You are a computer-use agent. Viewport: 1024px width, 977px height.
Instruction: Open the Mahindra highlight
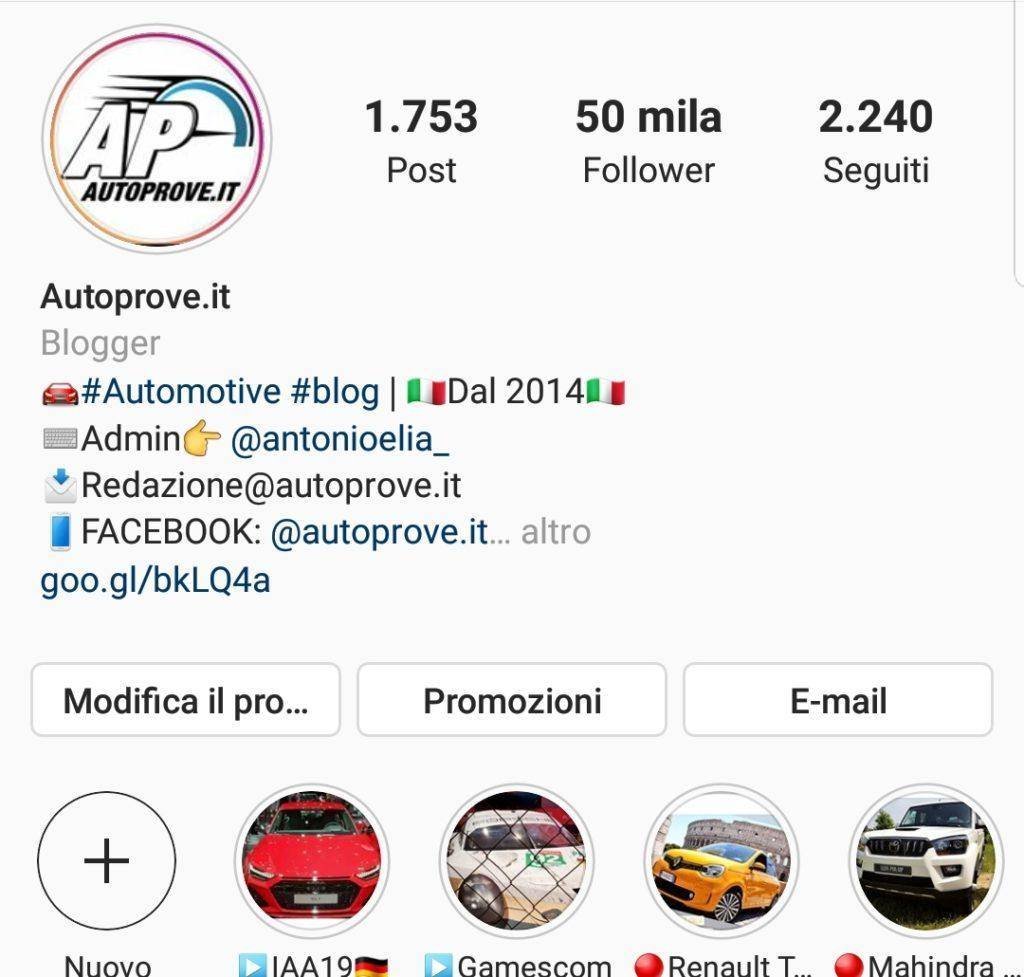point(926,861)
